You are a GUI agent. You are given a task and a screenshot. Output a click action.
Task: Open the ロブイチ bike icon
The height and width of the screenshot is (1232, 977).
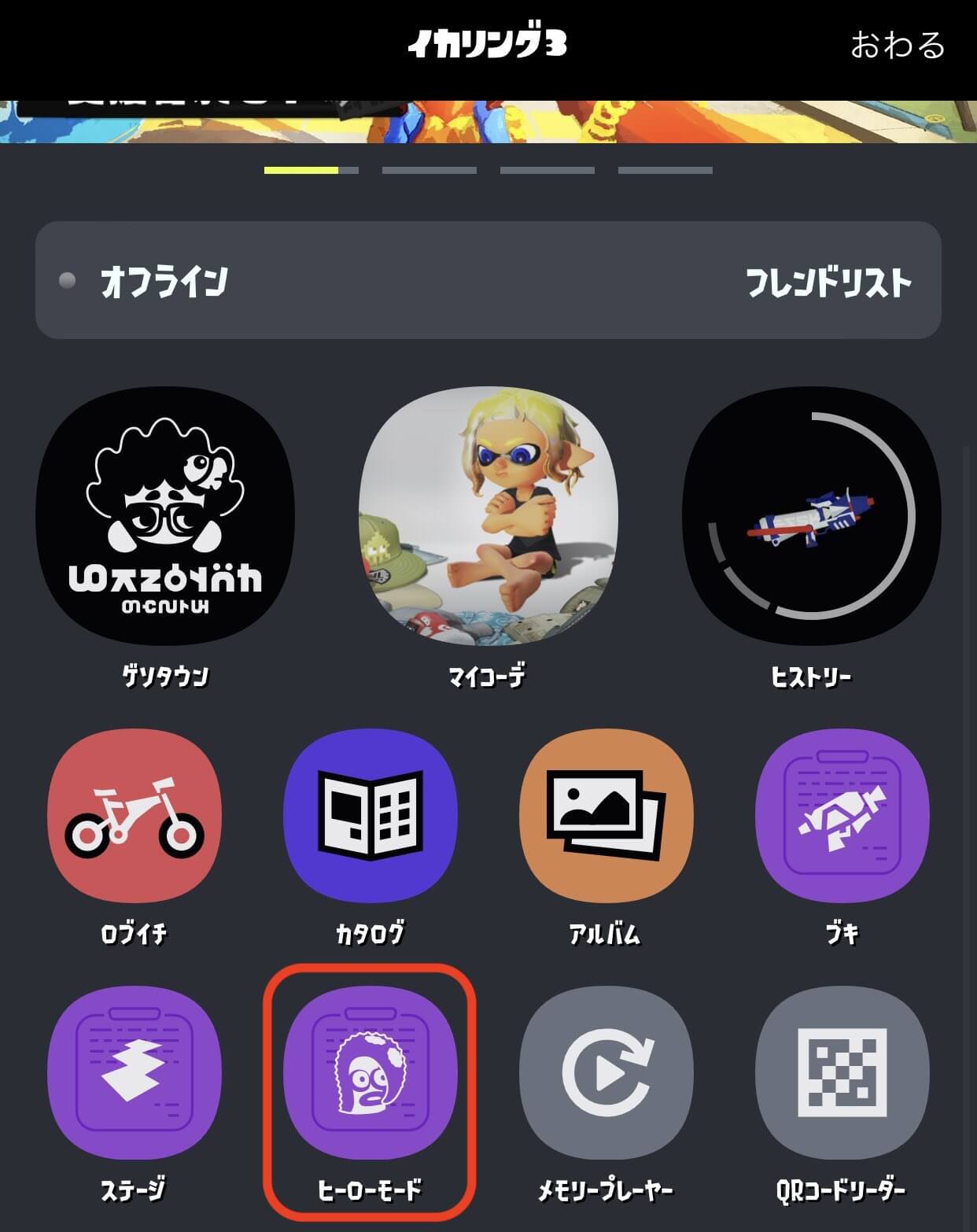tap(135, 816)
